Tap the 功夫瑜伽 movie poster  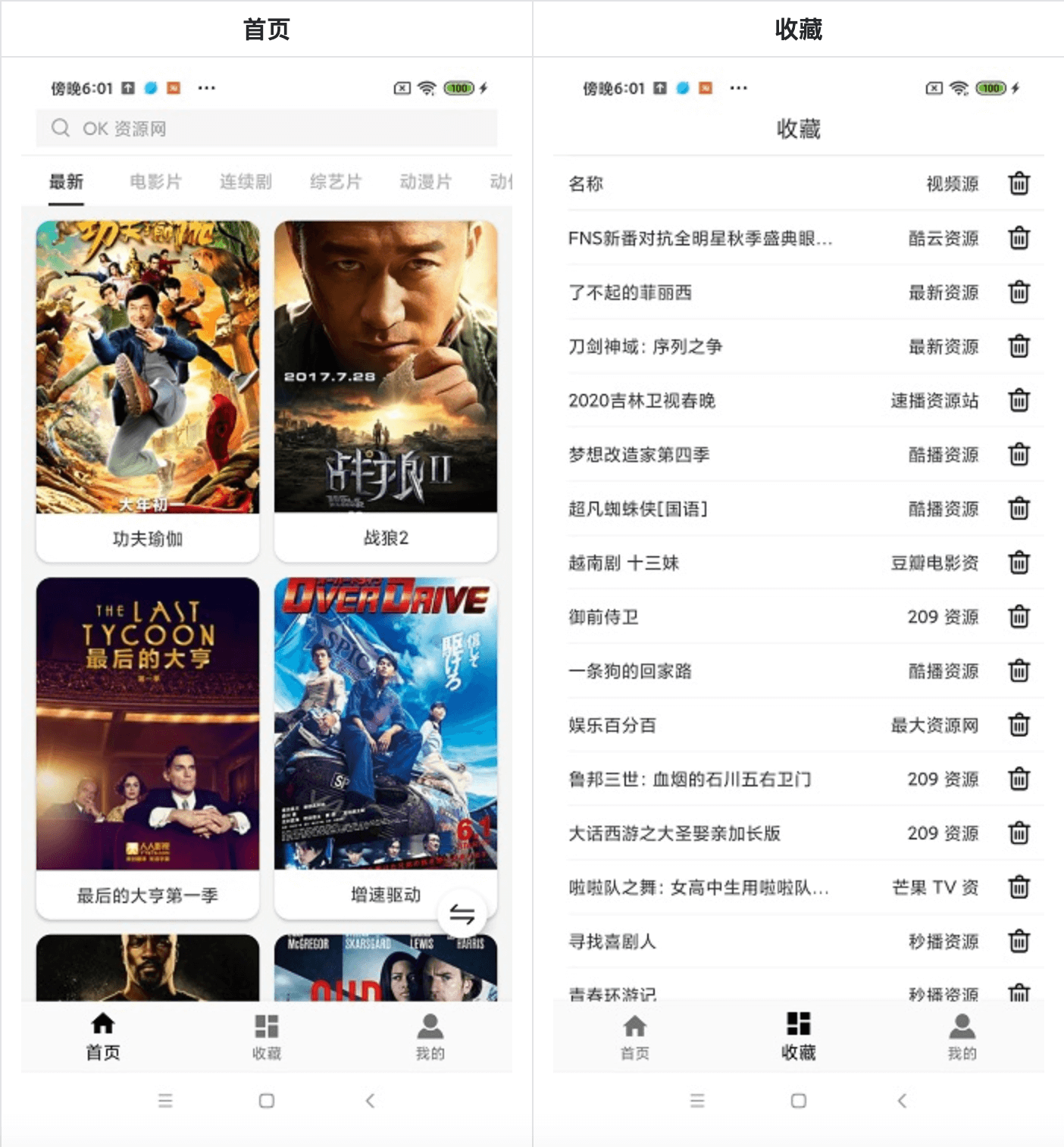click(x=147, y=364)
